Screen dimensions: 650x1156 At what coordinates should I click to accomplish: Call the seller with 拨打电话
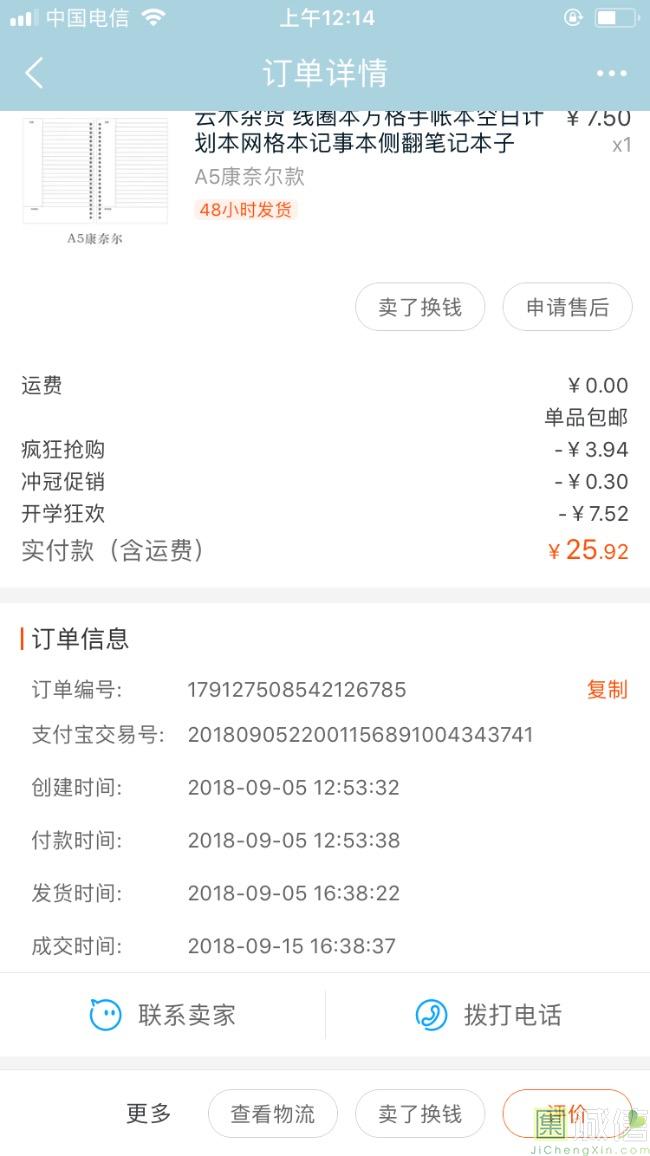click(488, 1015)
